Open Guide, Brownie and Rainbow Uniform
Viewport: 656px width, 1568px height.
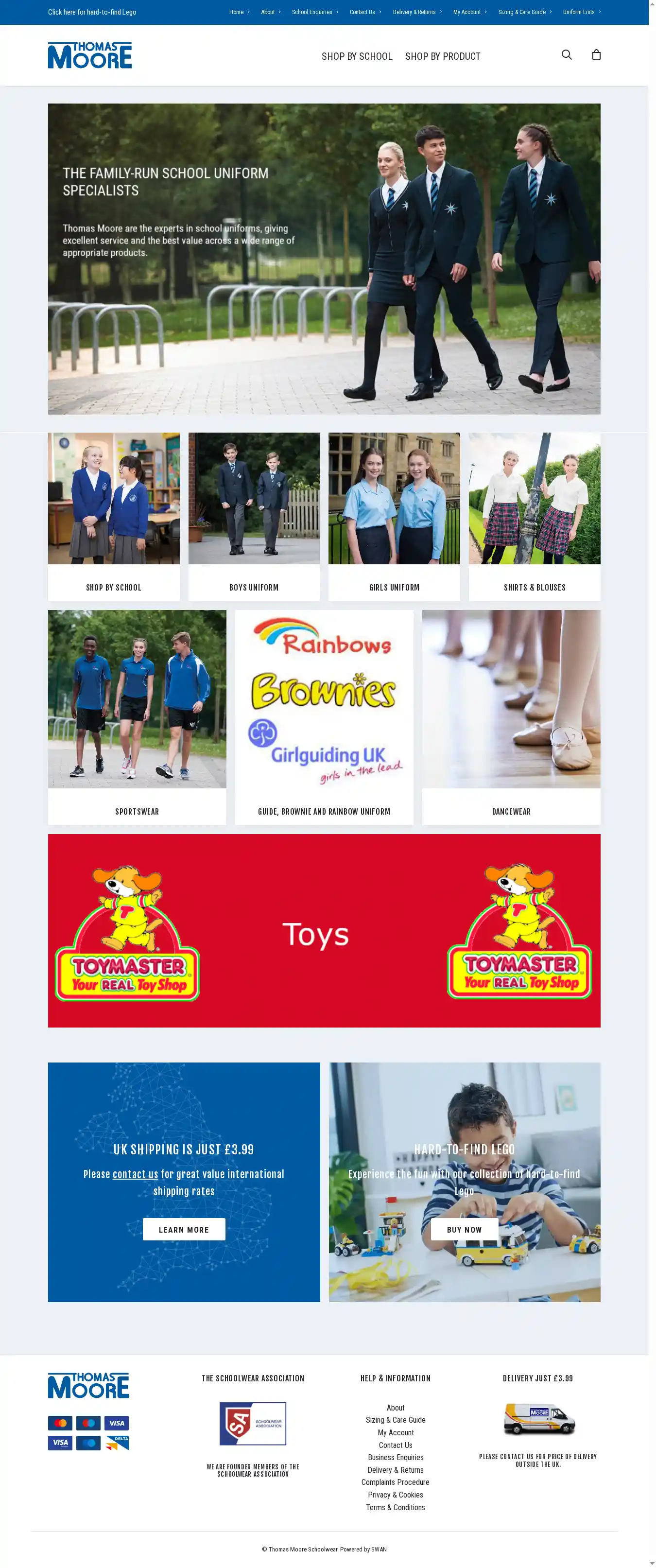[324, 717]
